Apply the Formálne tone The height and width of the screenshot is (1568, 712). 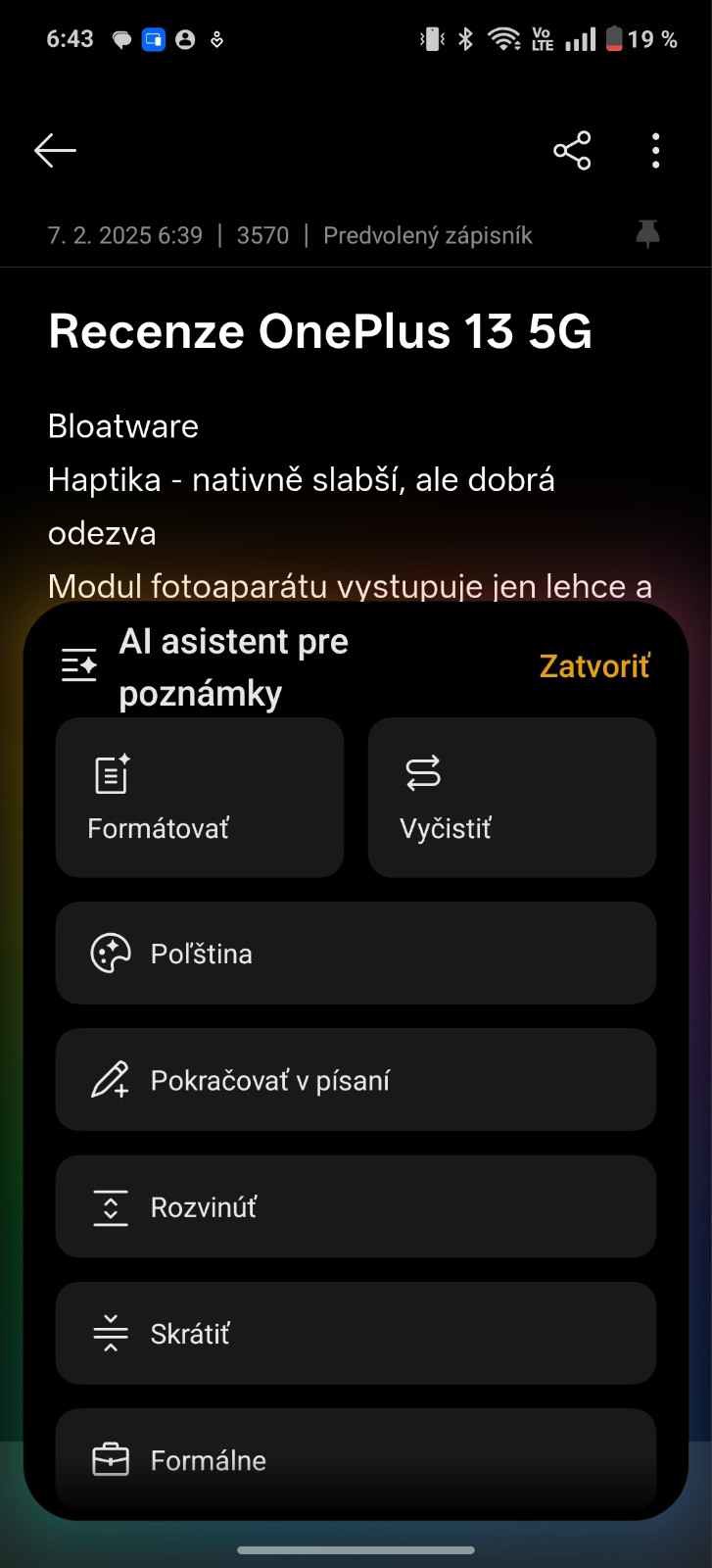[x=356, y=1459]
